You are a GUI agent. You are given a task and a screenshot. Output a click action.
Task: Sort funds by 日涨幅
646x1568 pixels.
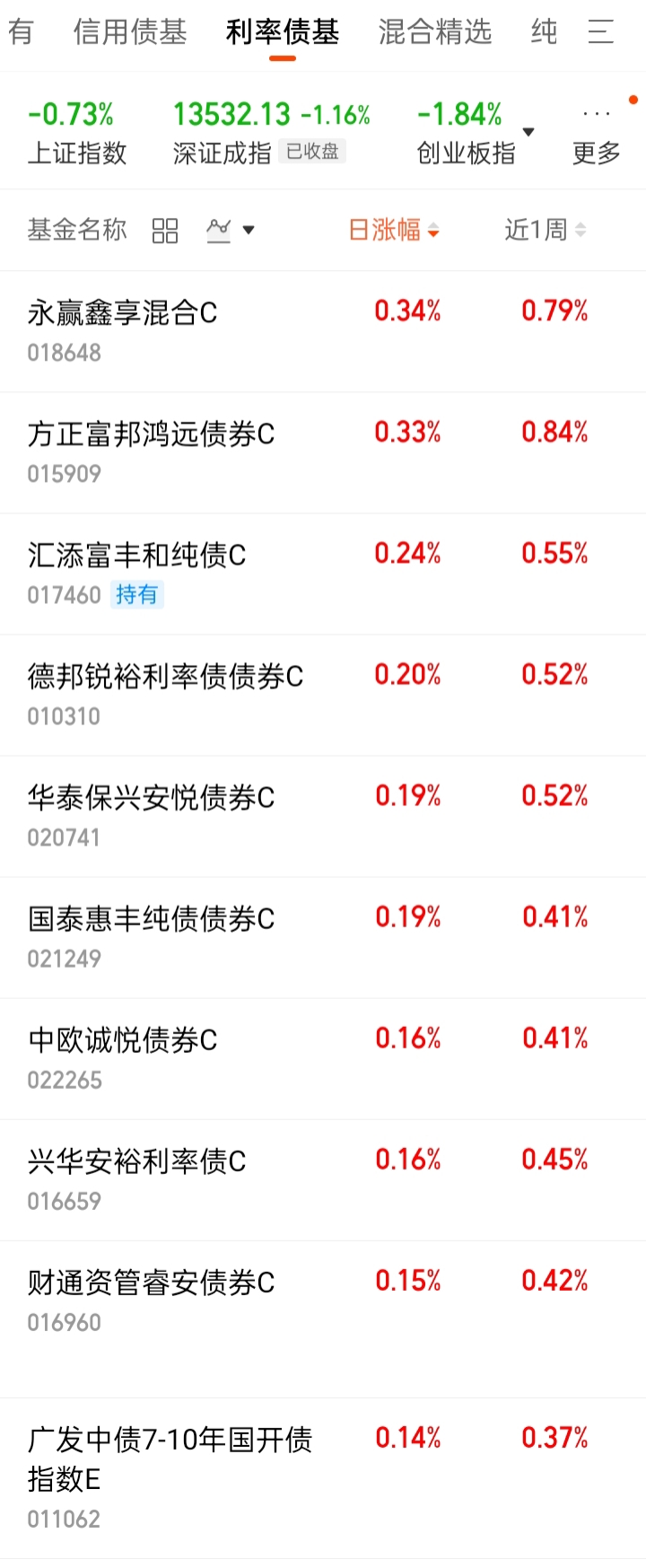[x=393, y=231]
